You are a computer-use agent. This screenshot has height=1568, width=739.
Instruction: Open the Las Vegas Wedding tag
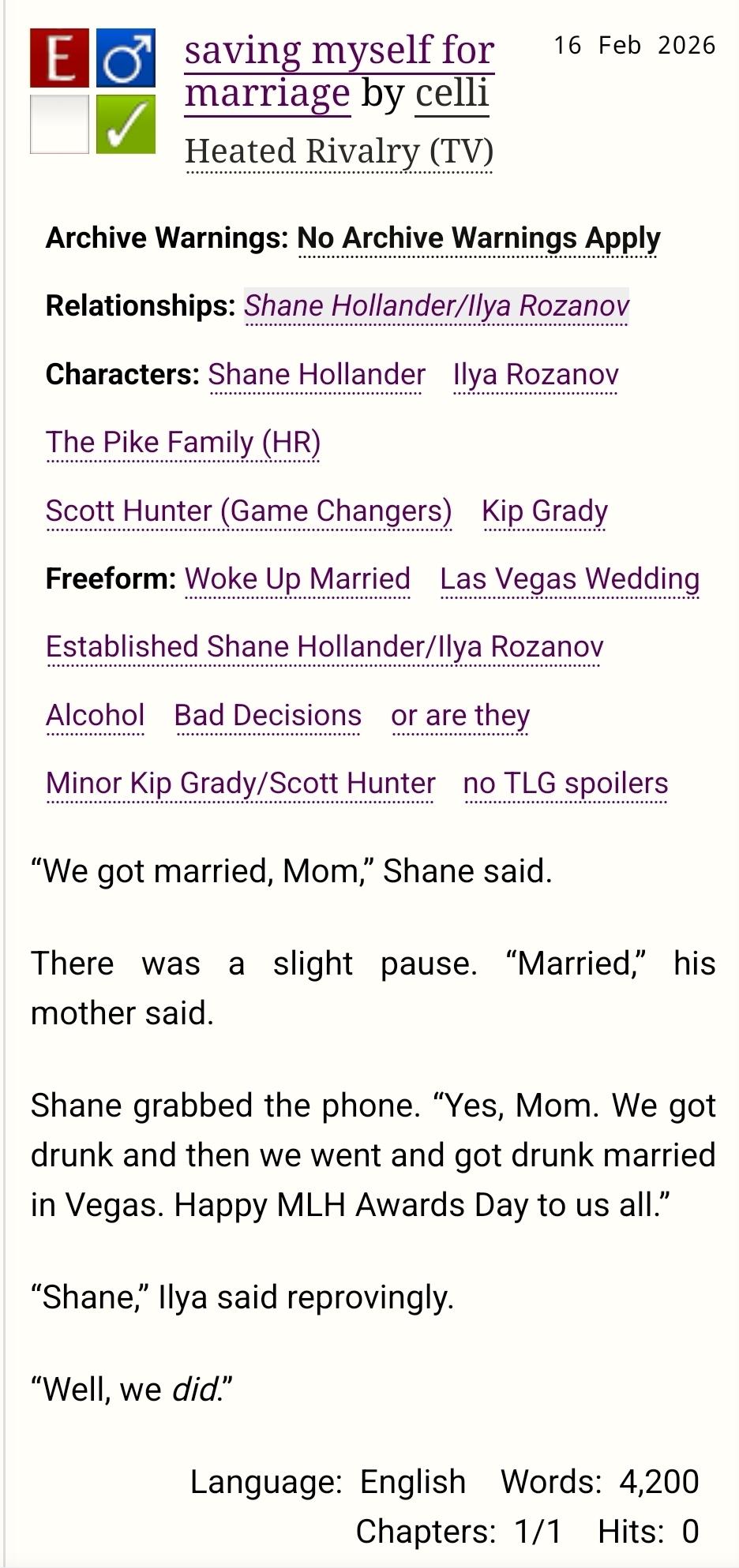tap(569, 579)
